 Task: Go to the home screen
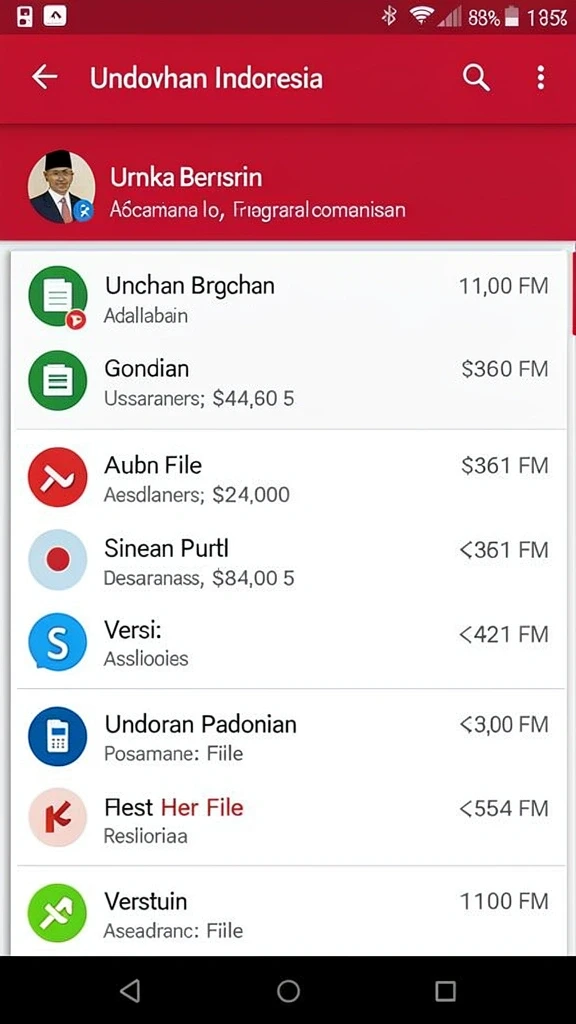[288, 991]
